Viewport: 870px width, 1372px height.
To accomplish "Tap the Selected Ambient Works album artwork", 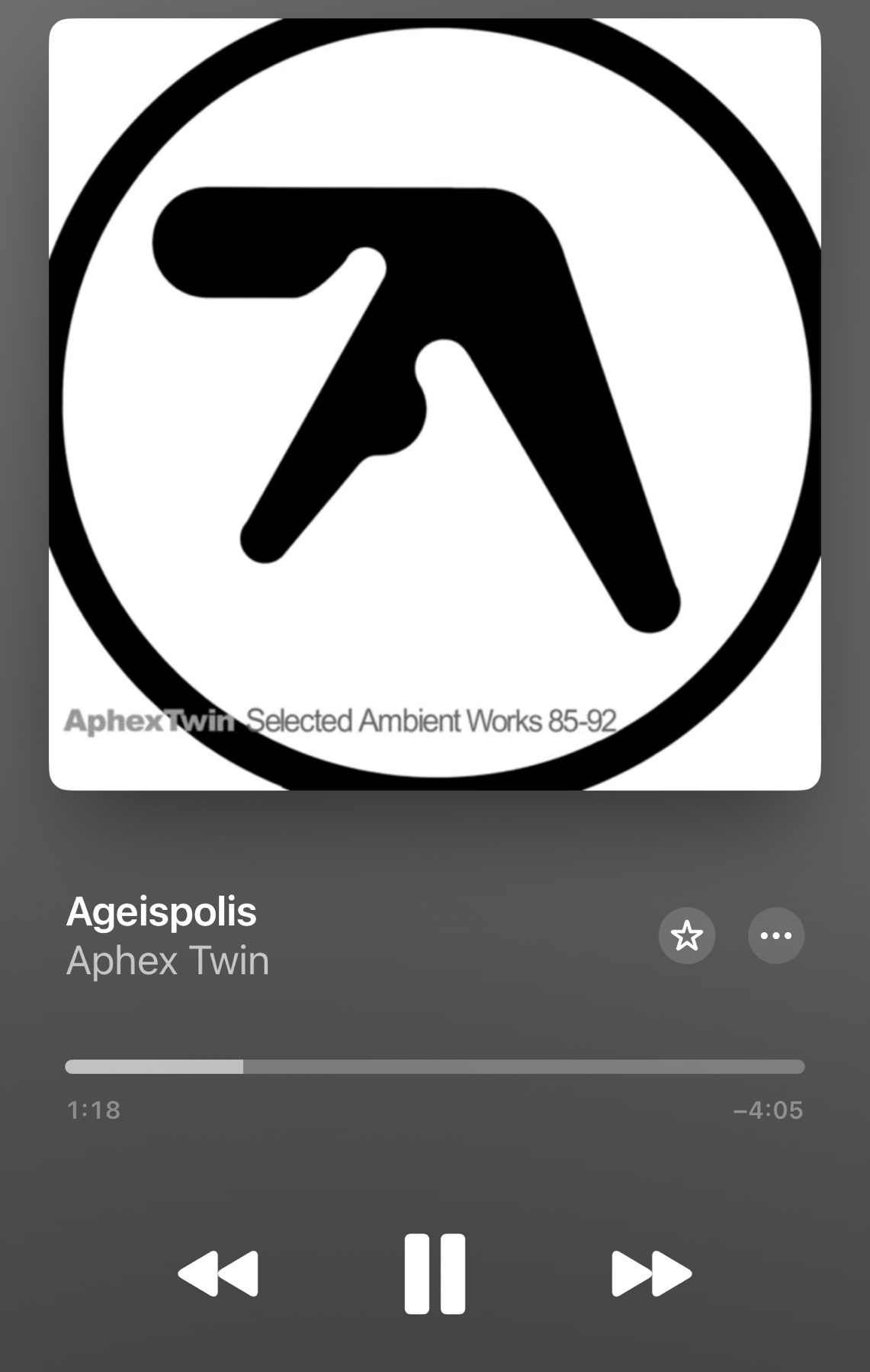I will [x=435, y=404].
